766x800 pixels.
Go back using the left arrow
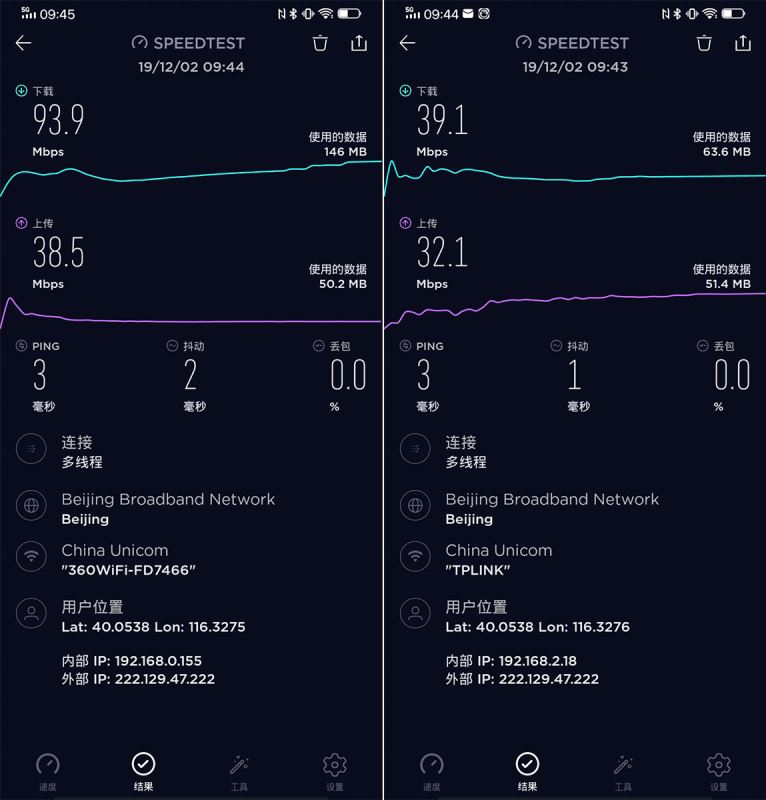22,43
